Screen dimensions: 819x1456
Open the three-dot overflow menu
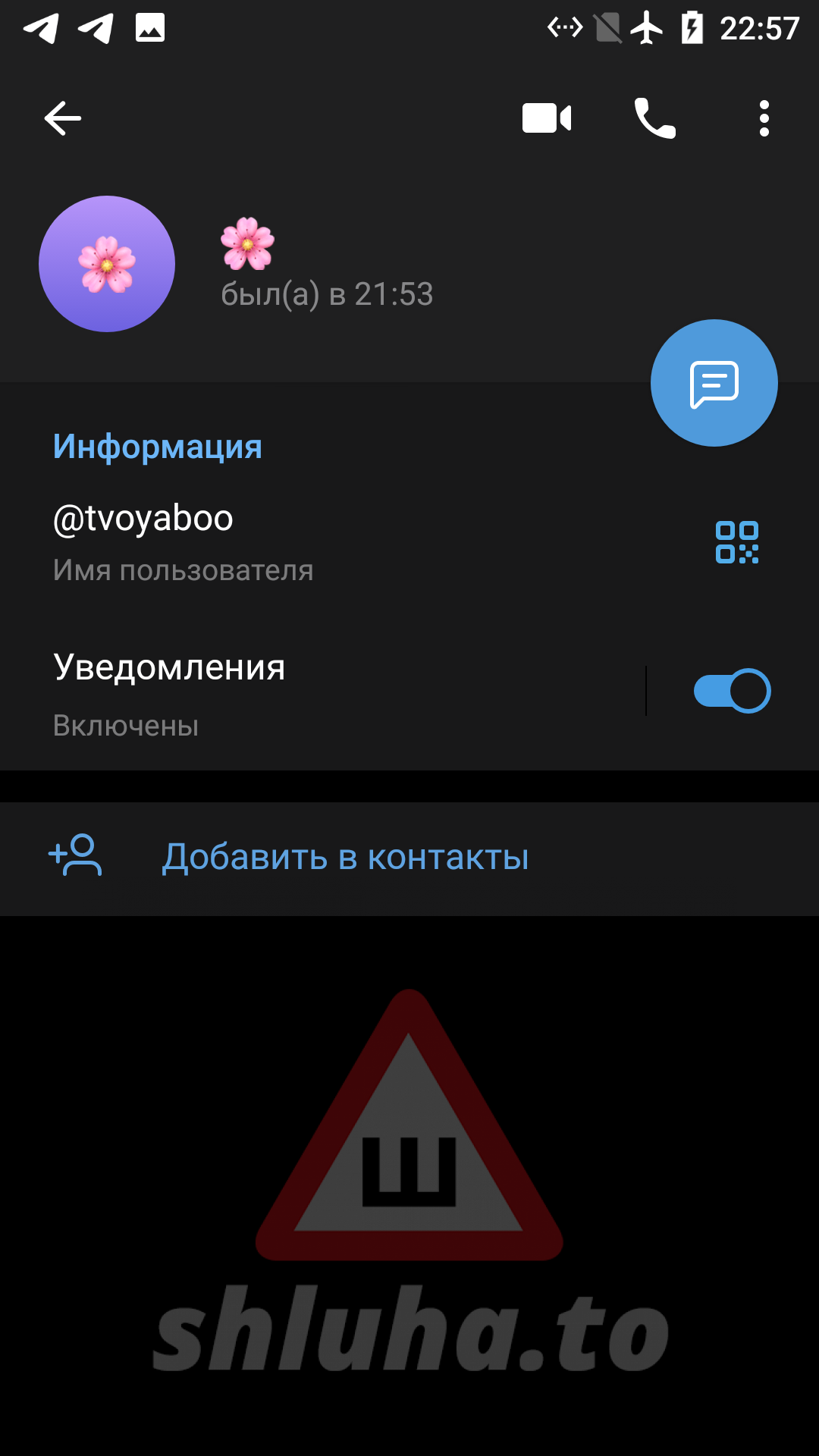point(764,118)
